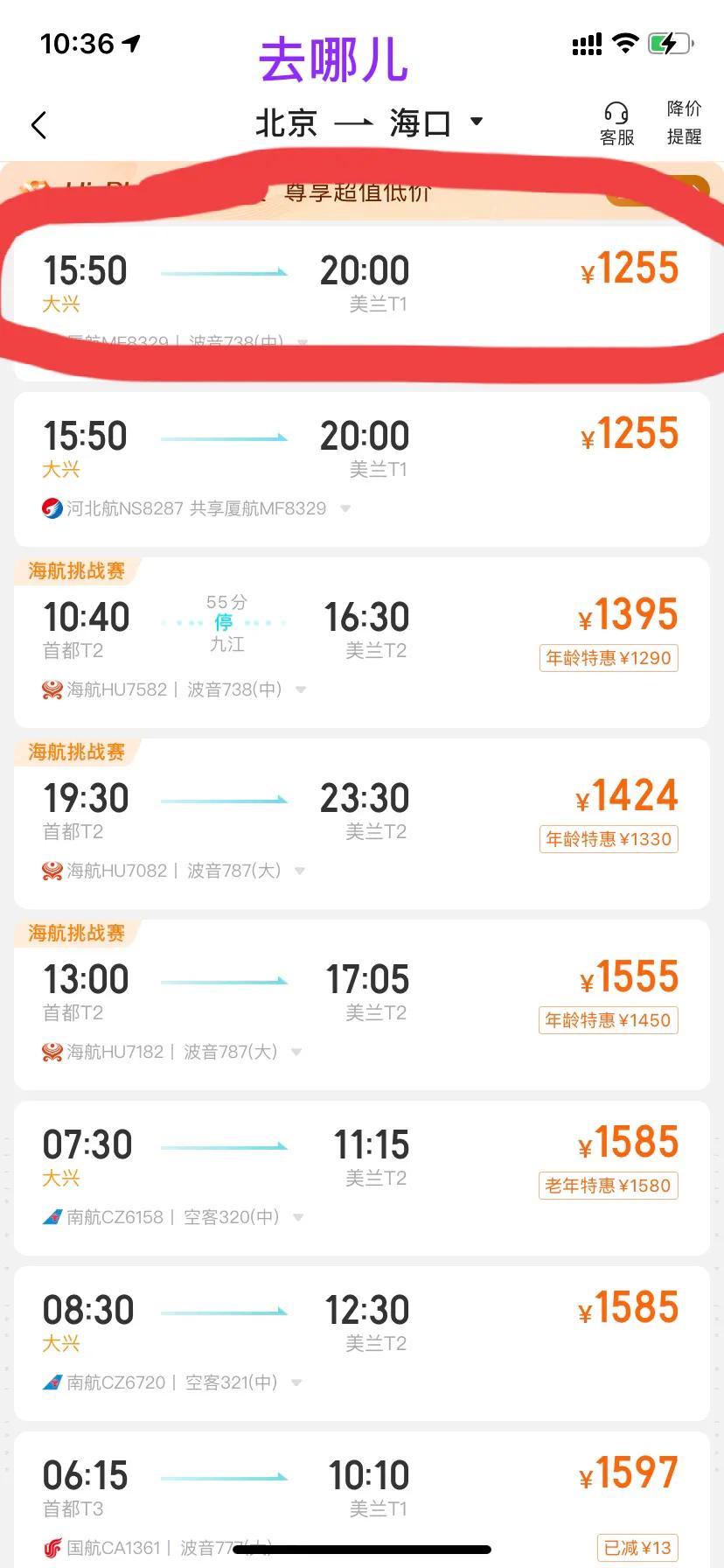Tap the 停 九江 stopover label on HU7582

[x=226, y=623]
